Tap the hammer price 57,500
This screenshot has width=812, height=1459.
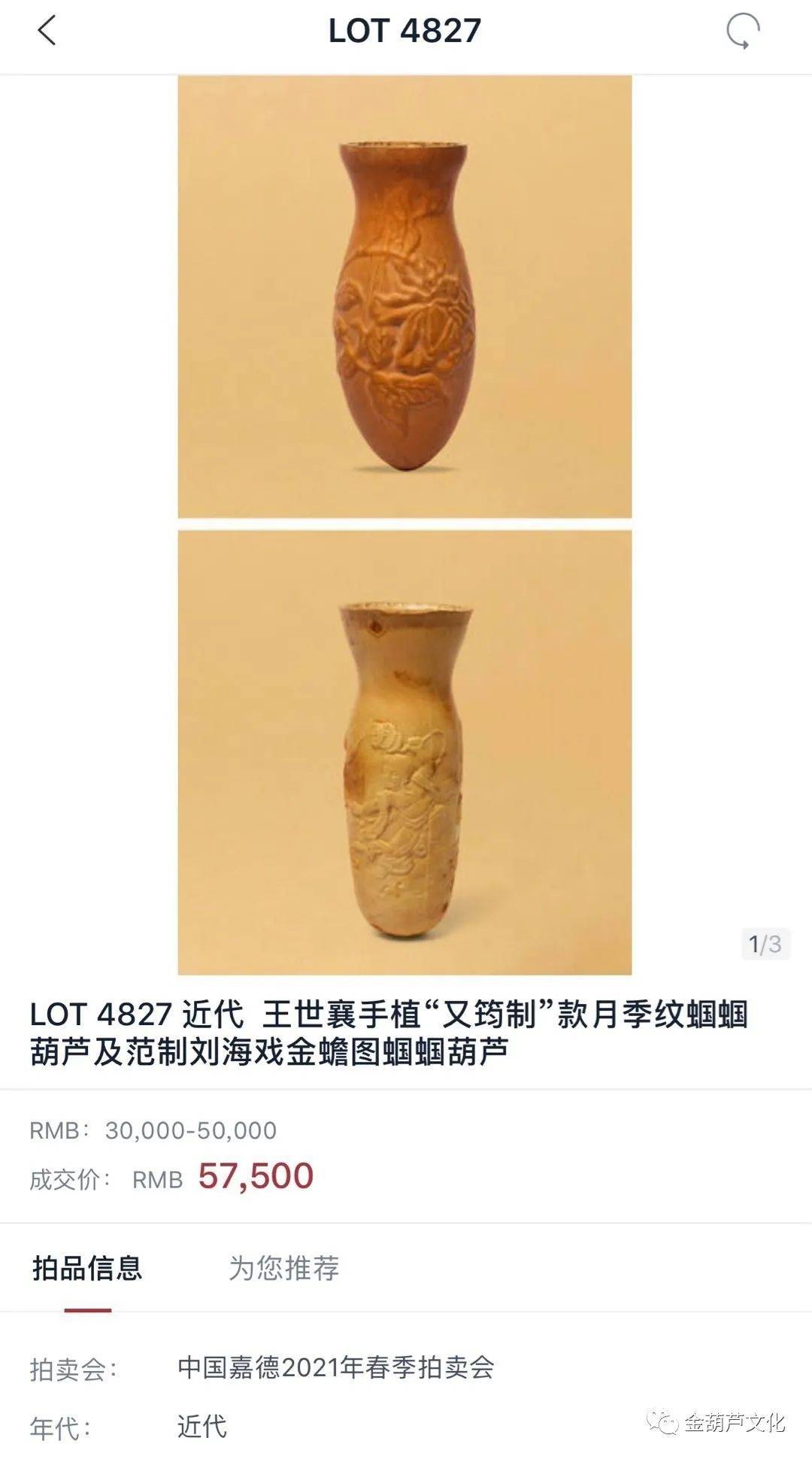[x=256, y=1177]
